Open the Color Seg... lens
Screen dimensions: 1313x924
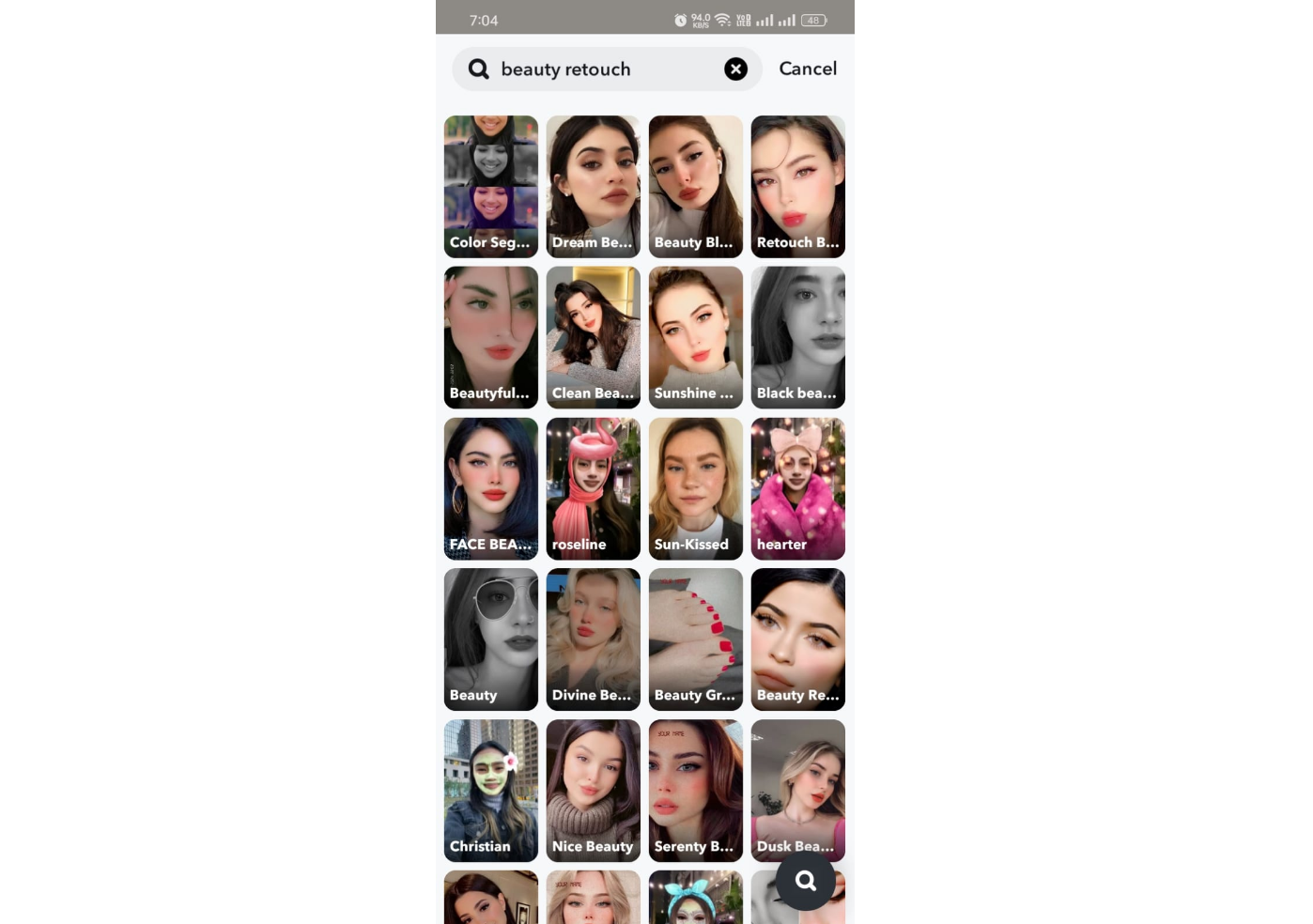tap(491, 186)
